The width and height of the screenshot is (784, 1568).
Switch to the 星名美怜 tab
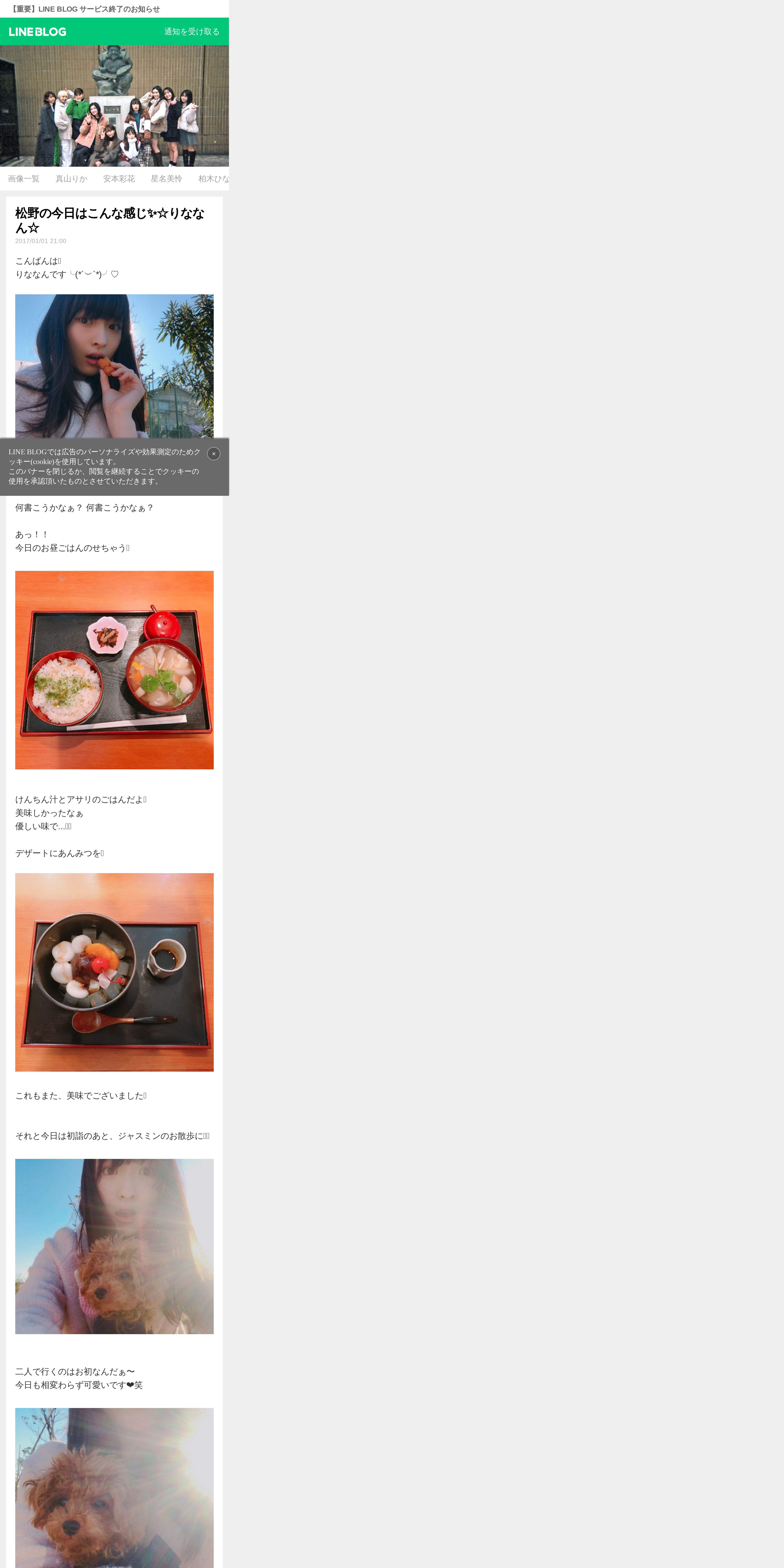(x=166, y=178)
